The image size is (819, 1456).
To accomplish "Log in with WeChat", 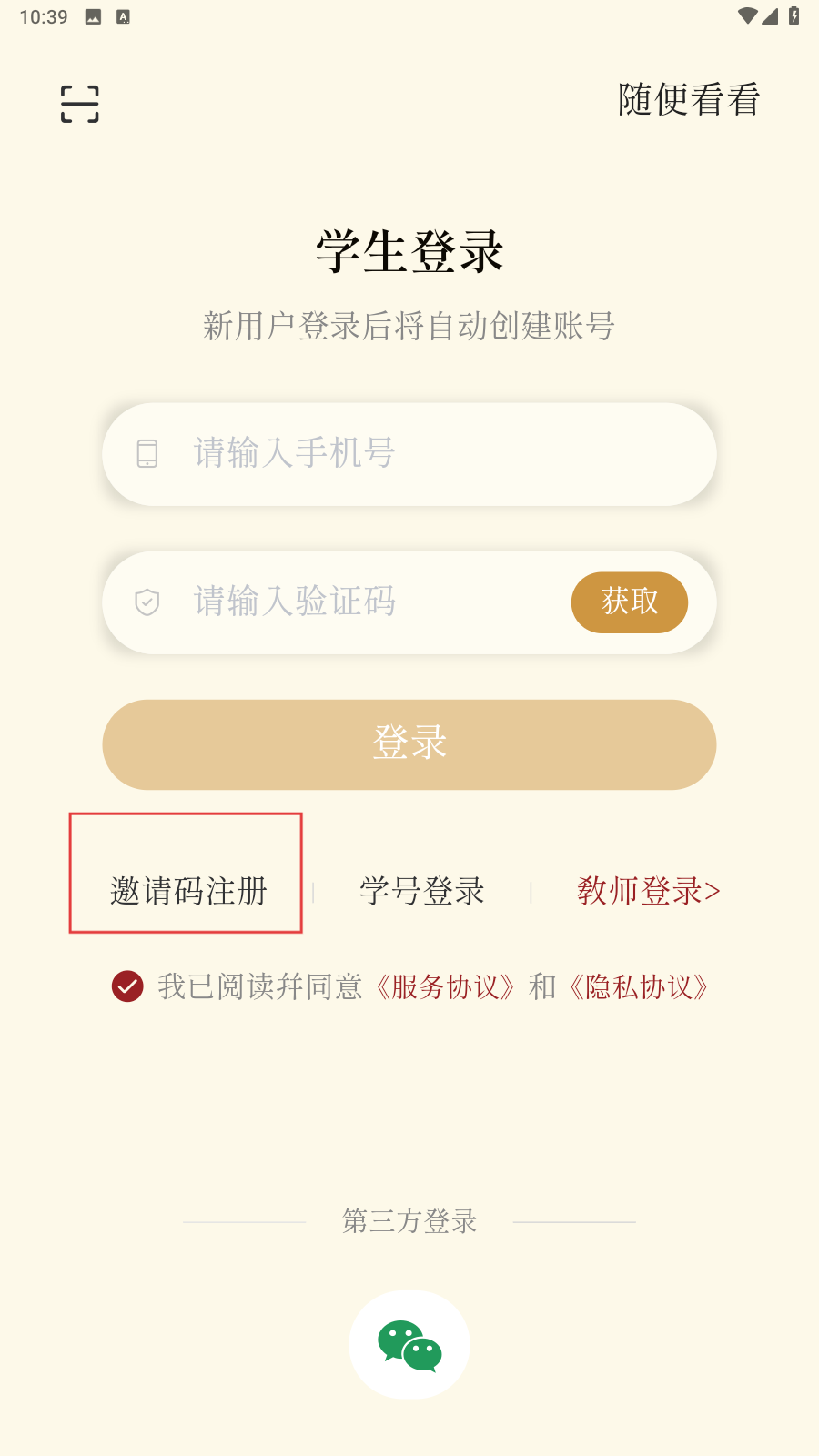I will click(409, 1344).
